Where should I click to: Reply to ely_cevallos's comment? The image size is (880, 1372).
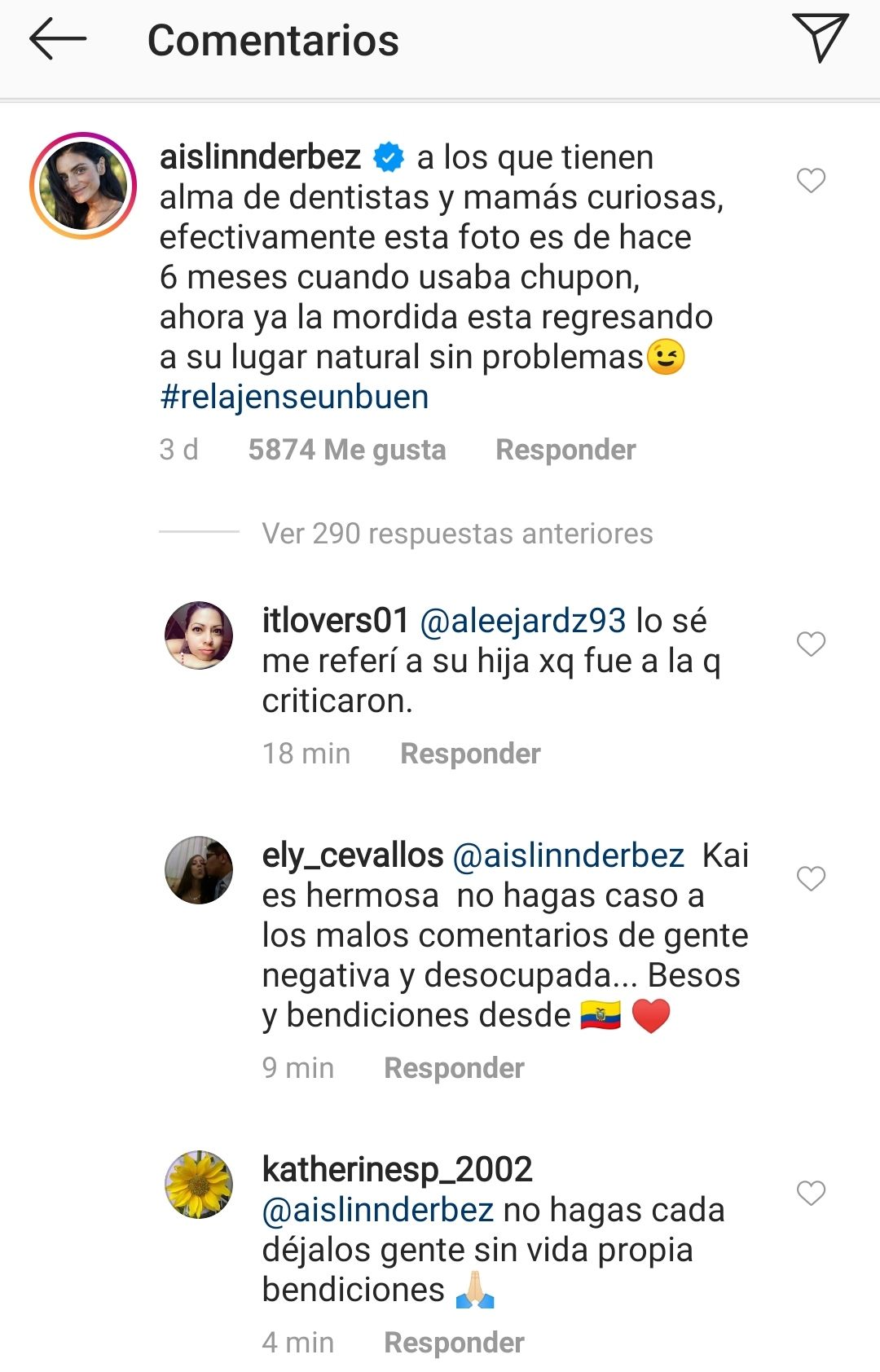pyautogui.click(x=454, y=1068)
